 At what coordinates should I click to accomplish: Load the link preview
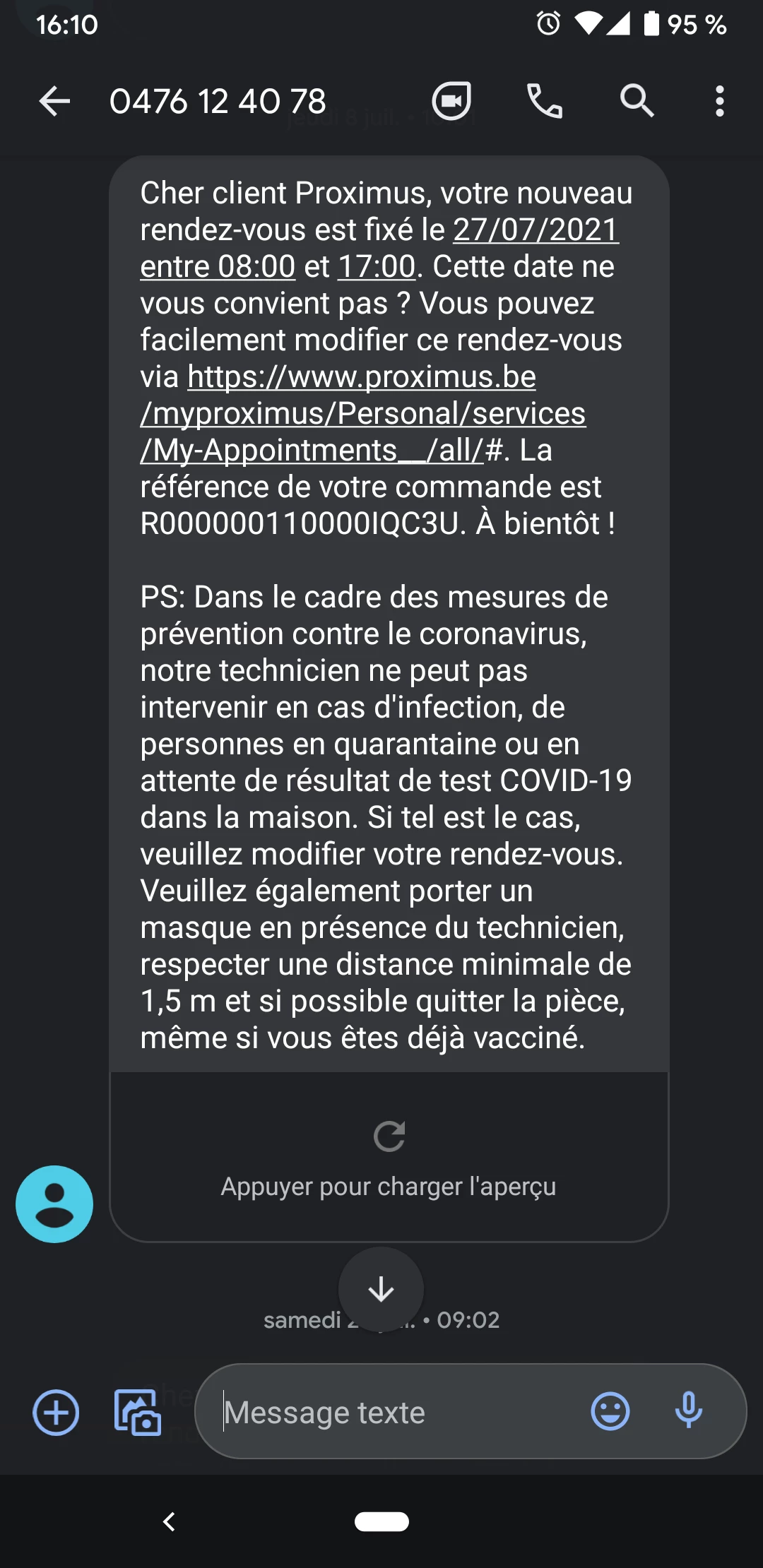(x=389, y=1157)
